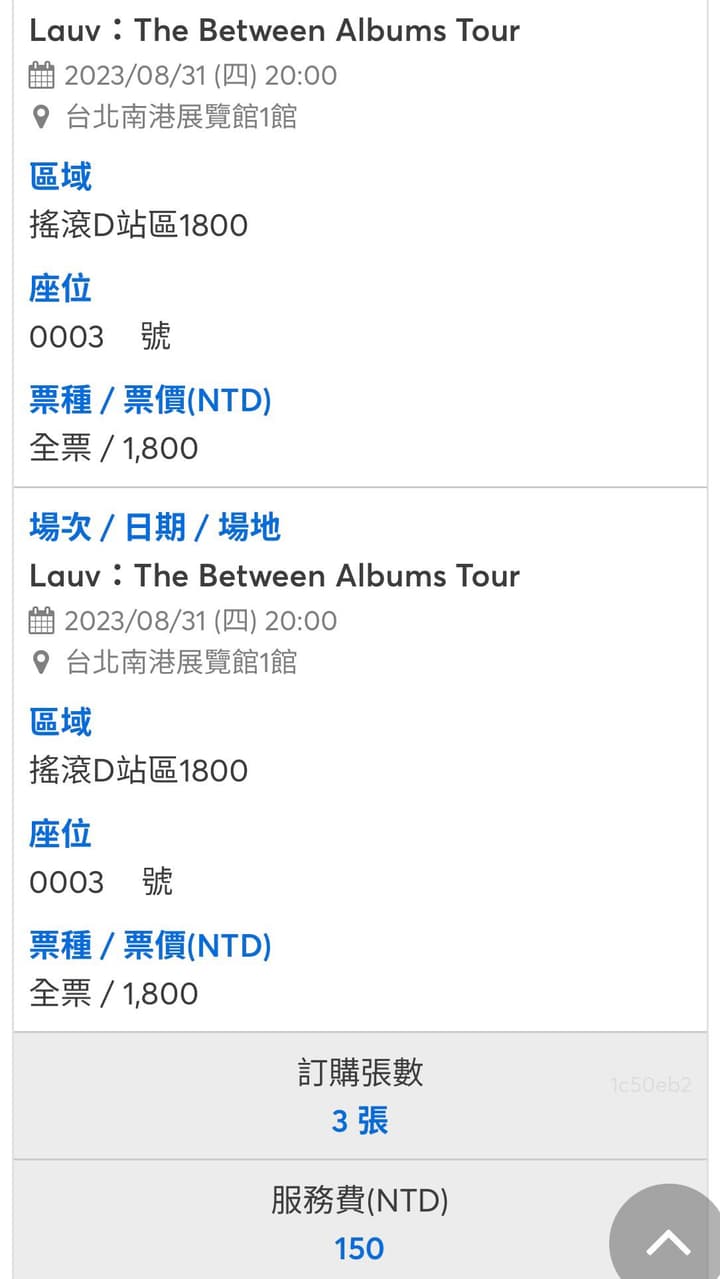Click the Lauv：The Between Albums Tour title
The height and width of the screenshot is (1279, 720).
tap(274, 31)
